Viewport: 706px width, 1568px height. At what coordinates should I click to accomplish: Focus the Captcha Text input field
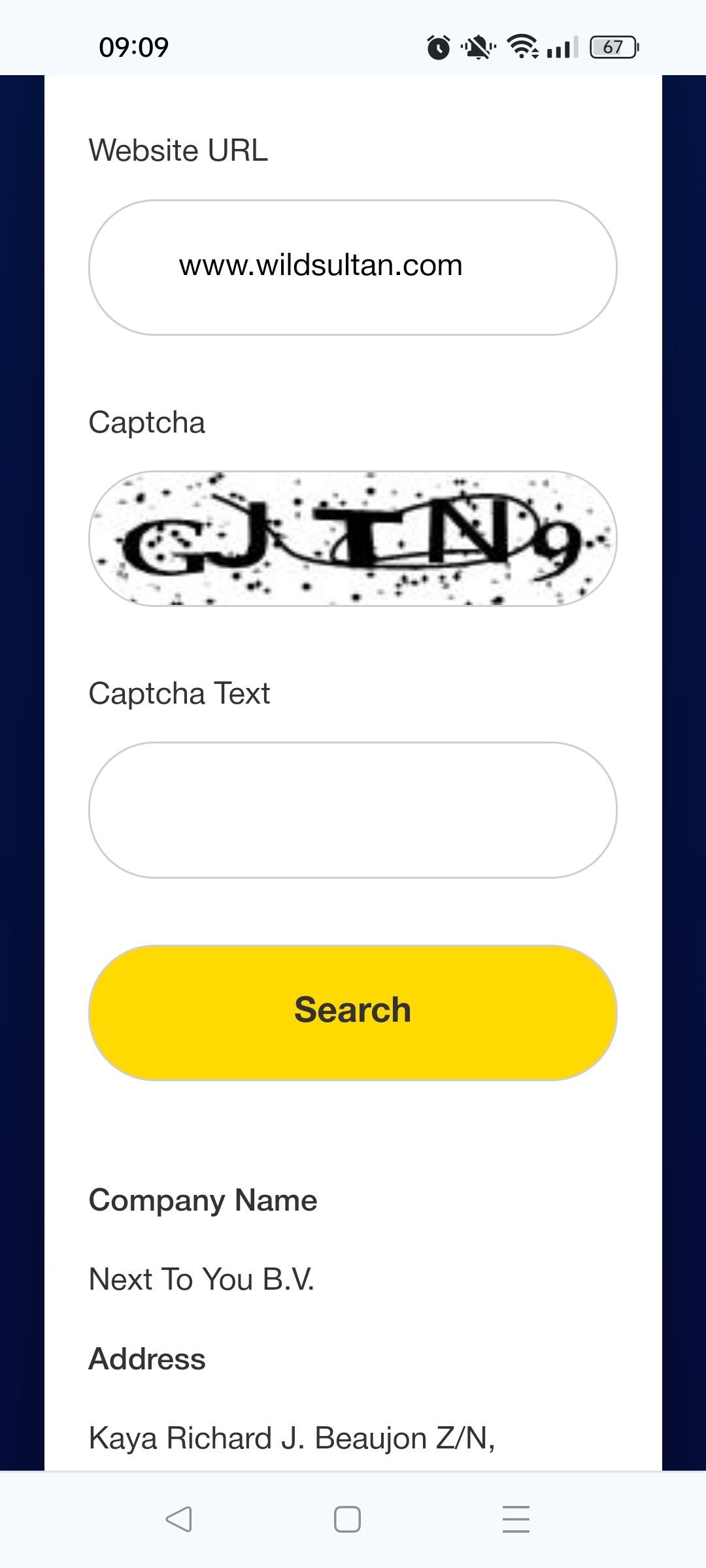tap(353, 810)
